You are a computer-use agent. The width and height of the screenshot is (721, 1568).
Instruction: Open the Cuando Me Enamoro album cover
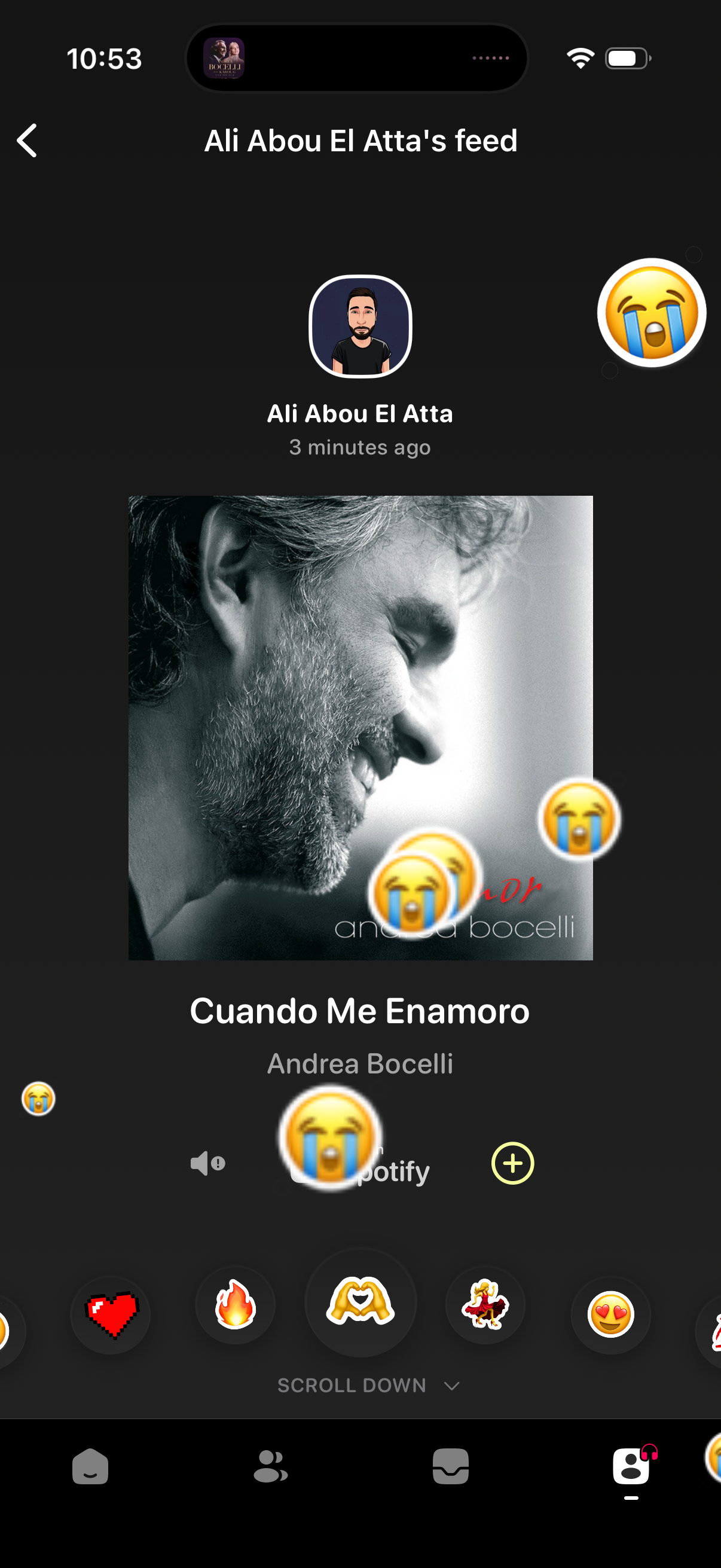tap(360, 727)
